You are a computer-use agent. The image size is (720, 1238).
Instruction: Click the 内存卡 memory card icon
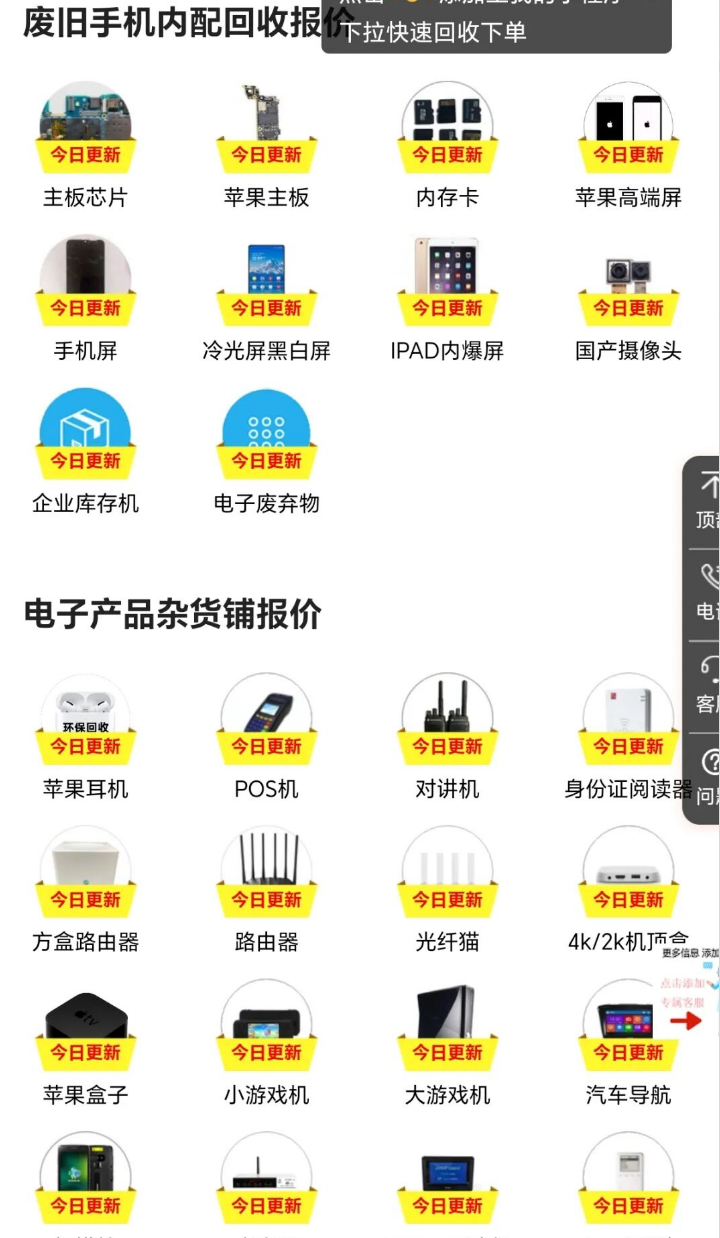(x=447, y=120)
